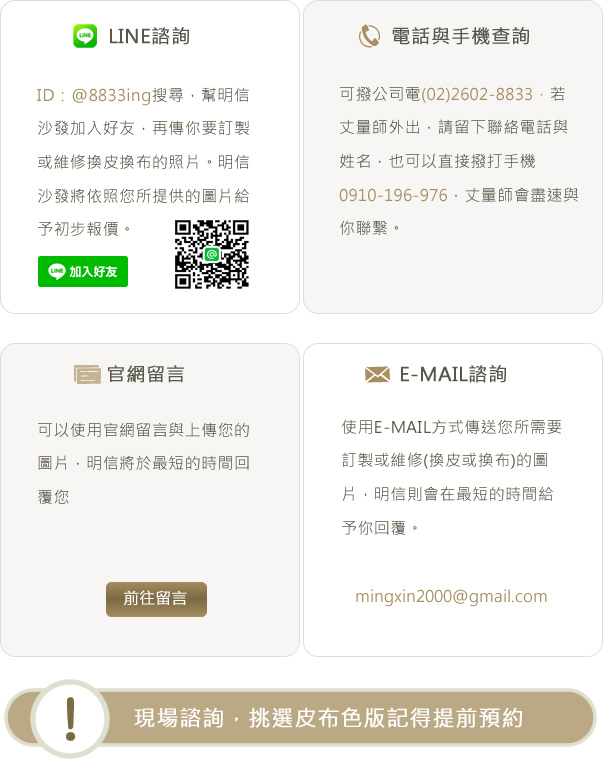This screenshot has height=759, width=603.
Task: Open LINE ID @8833ing link
Action: pyautogui.click(x=111, y=96)
